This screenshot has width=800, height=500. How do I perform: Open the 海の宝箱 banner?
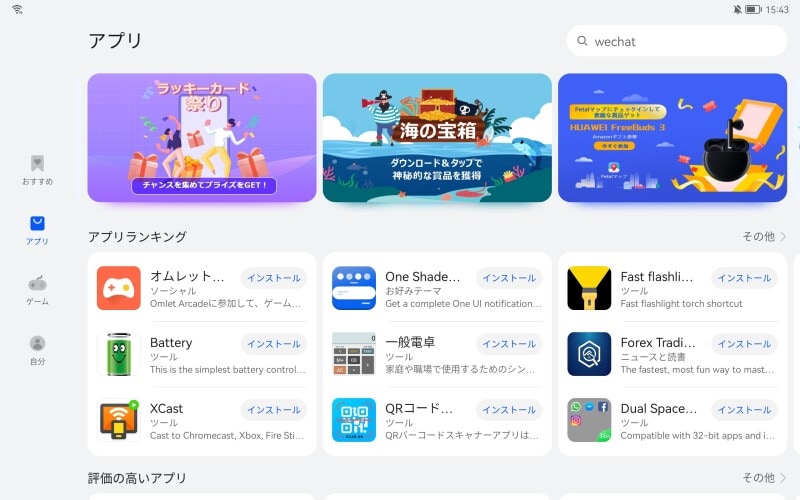(437, 137)
